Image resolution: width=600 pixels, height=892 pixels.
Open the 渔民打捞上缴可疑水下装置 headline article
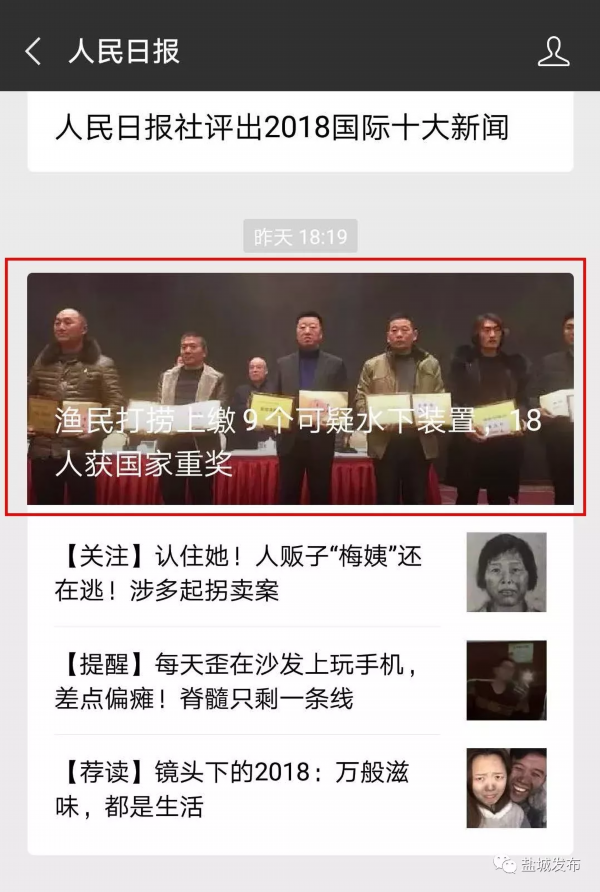tap(300, 388)
